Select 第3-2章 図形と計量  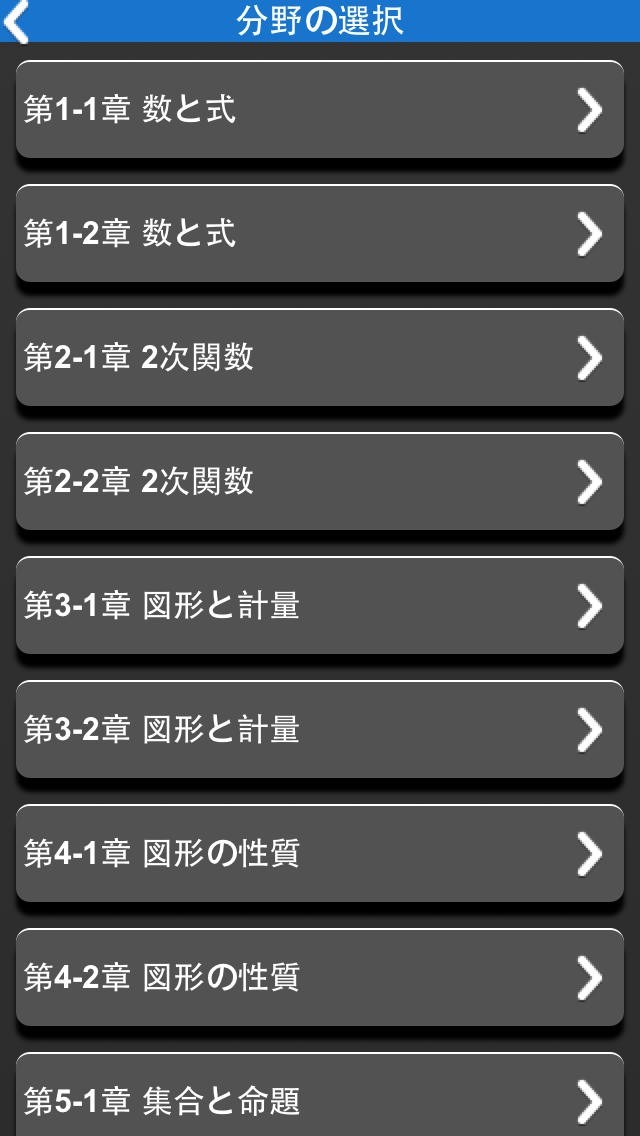[320, 729]
